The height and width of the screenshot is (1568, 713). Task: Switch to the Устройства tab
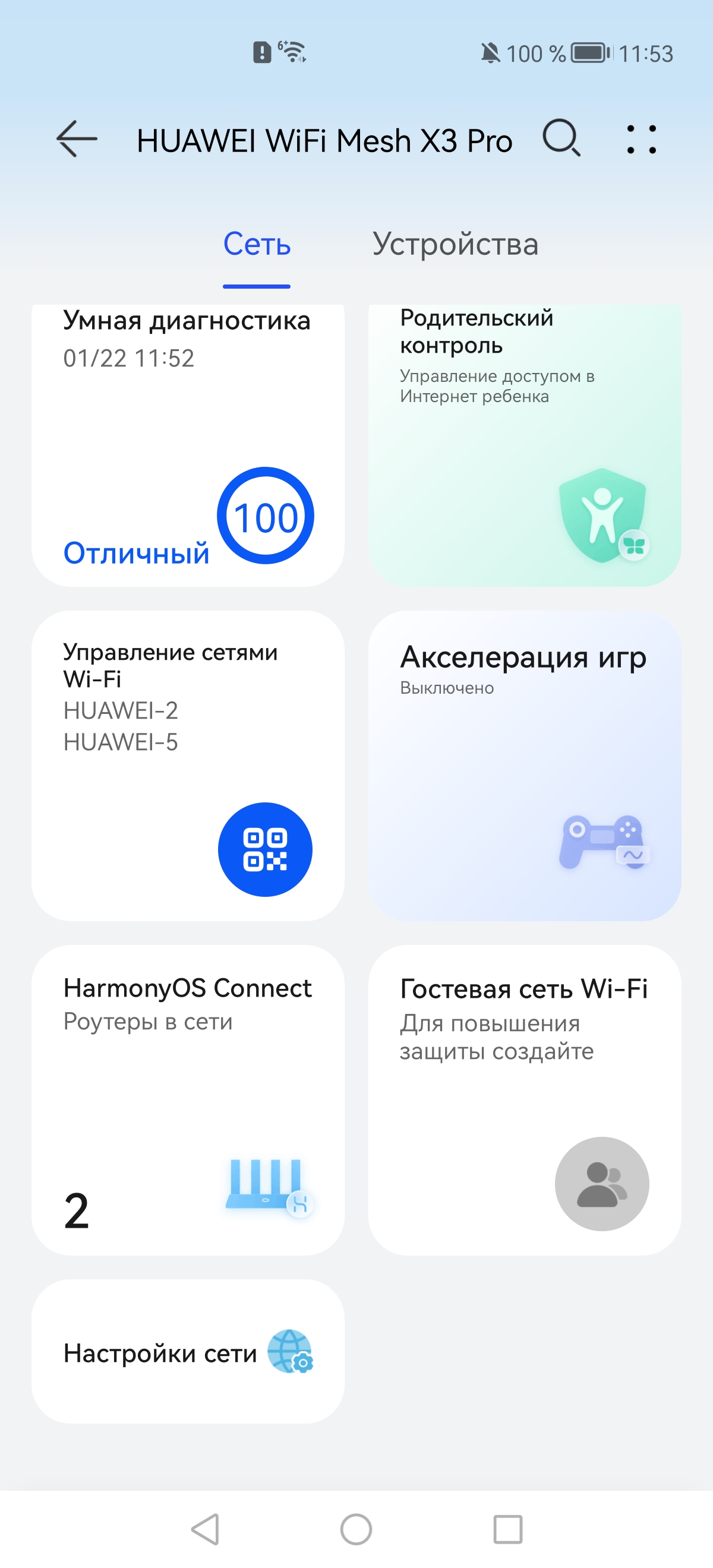click(455, 245)
